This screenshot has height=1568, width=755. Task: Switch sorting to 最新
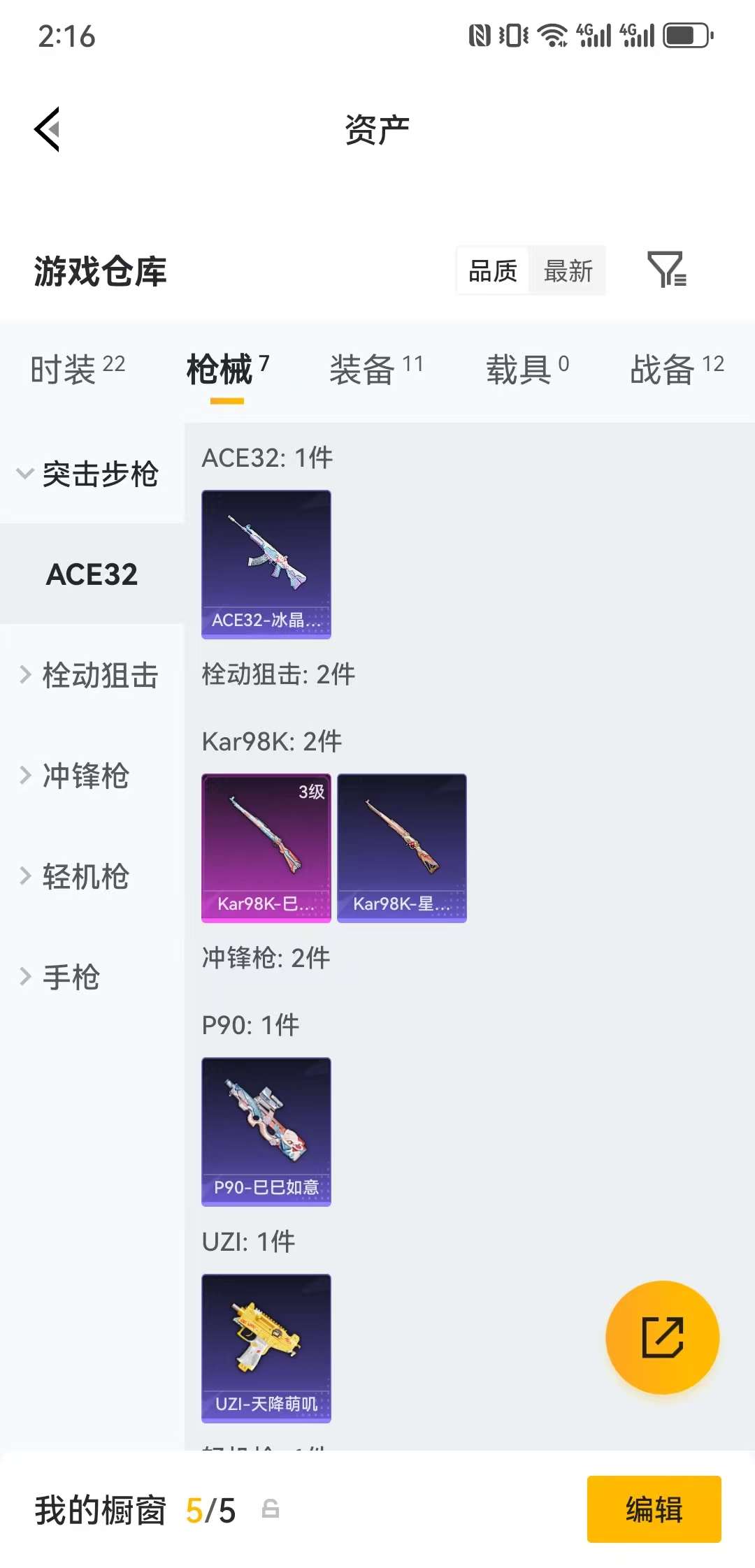pos(568,271)
